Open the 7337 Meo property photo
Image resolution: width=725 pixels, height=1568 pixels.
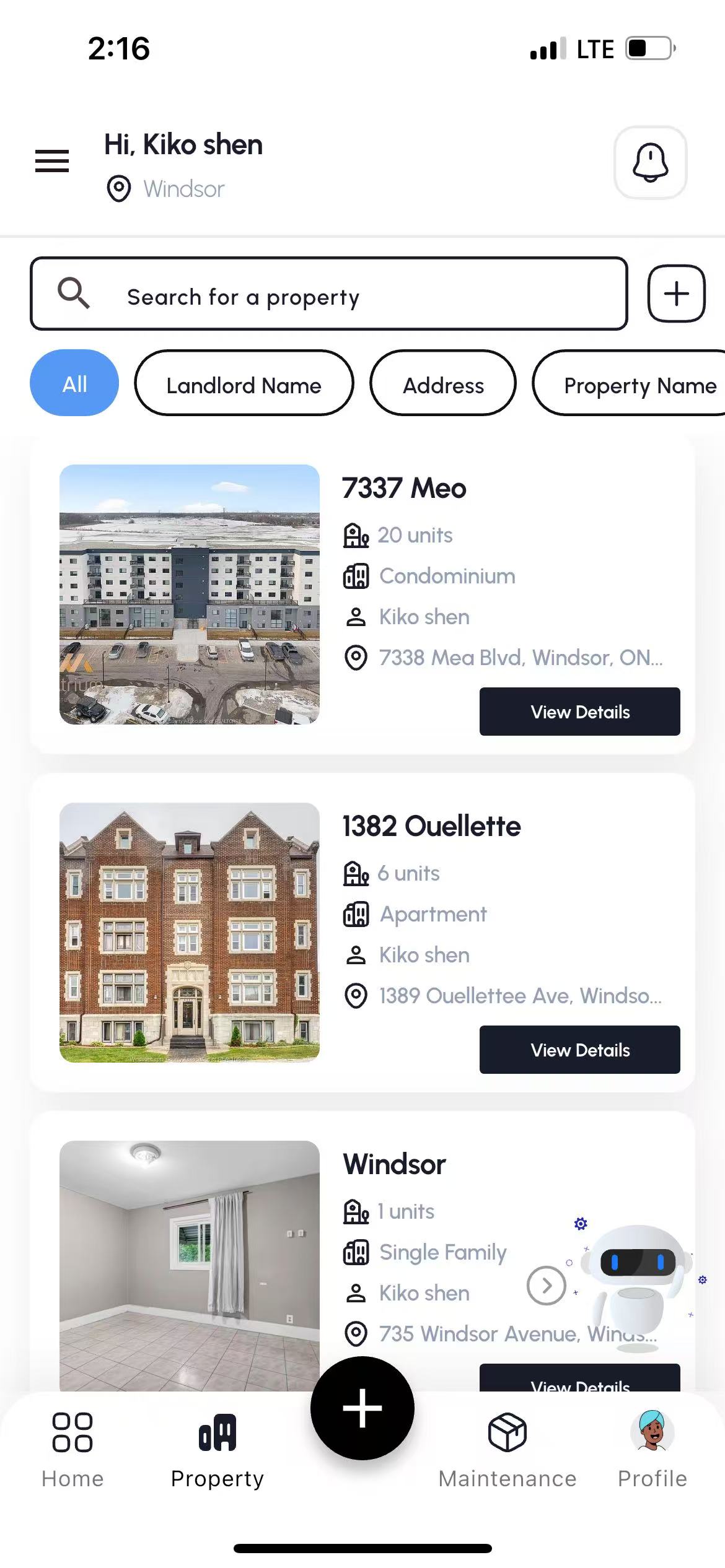190,595
